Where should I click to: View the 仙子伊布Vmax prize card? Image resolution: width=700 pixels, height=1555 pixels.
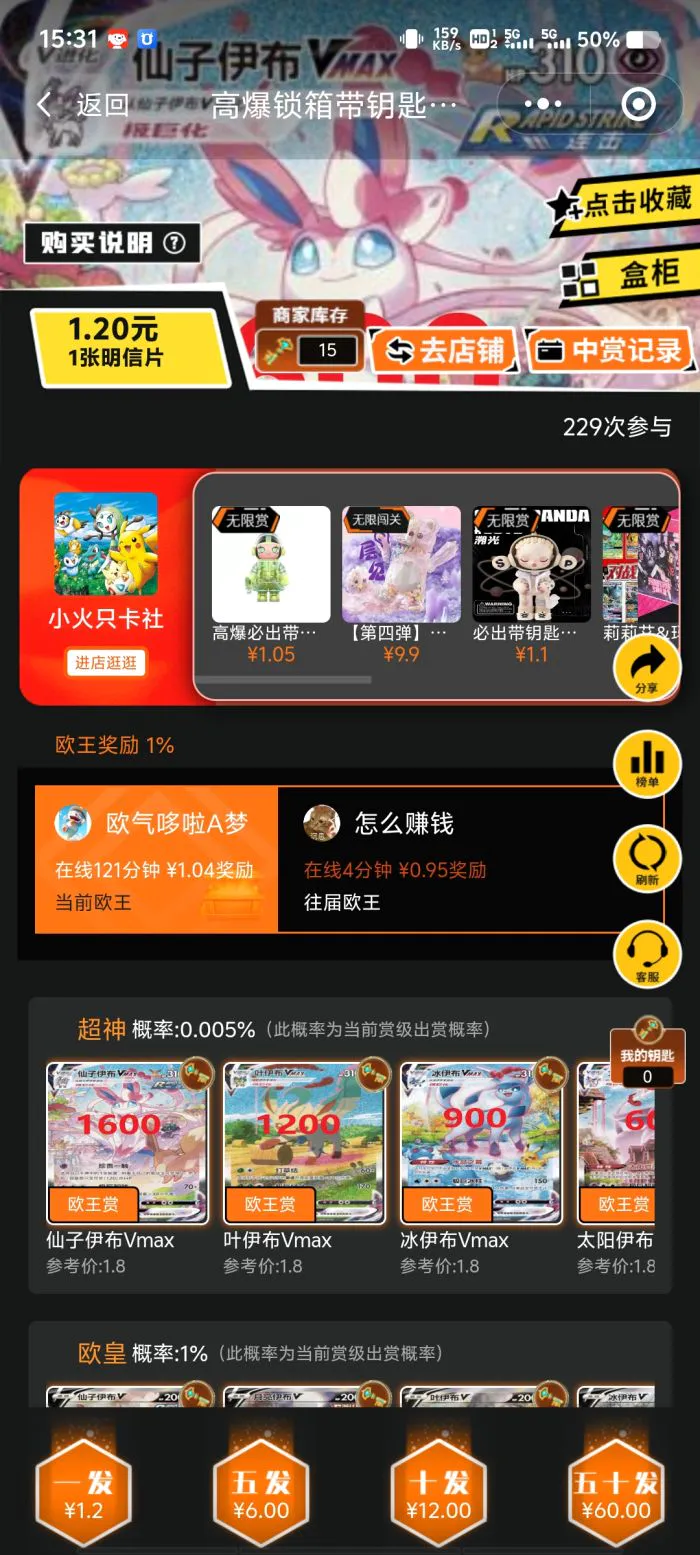[x=127, y=1143]
